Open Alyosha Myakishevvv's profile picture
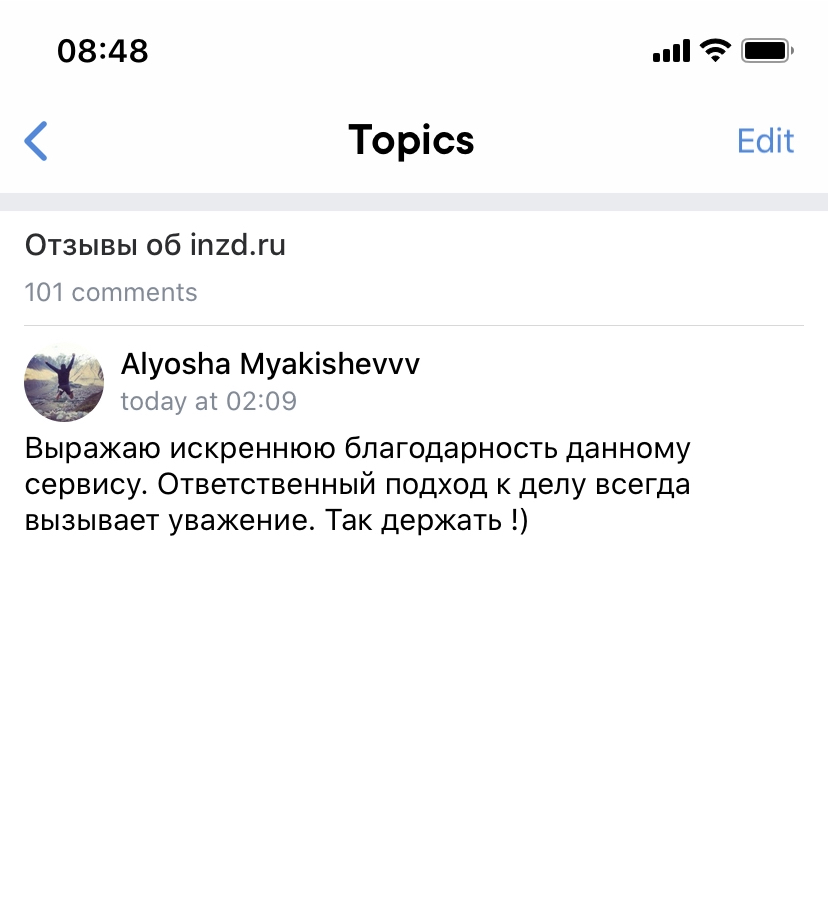 point(64,383)
